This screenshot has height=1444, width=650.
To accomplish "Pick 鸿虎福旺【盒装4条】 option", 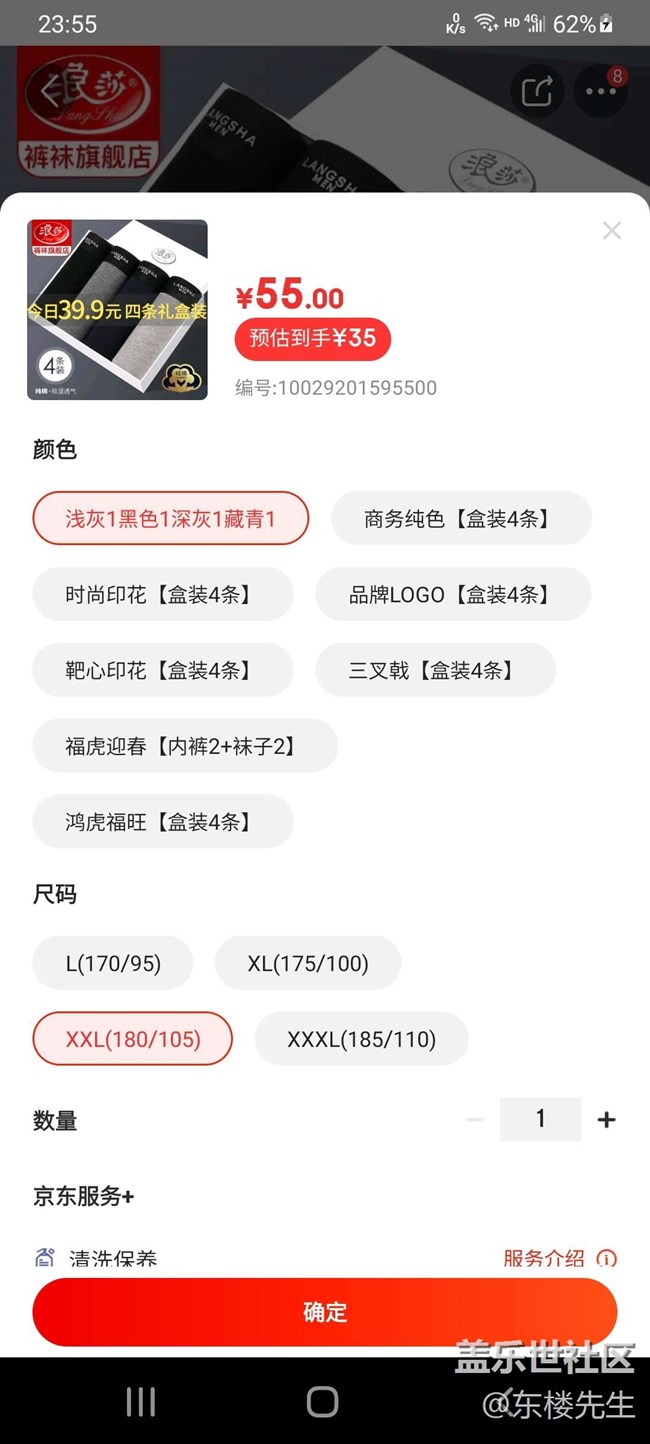I will coord(163,822).
